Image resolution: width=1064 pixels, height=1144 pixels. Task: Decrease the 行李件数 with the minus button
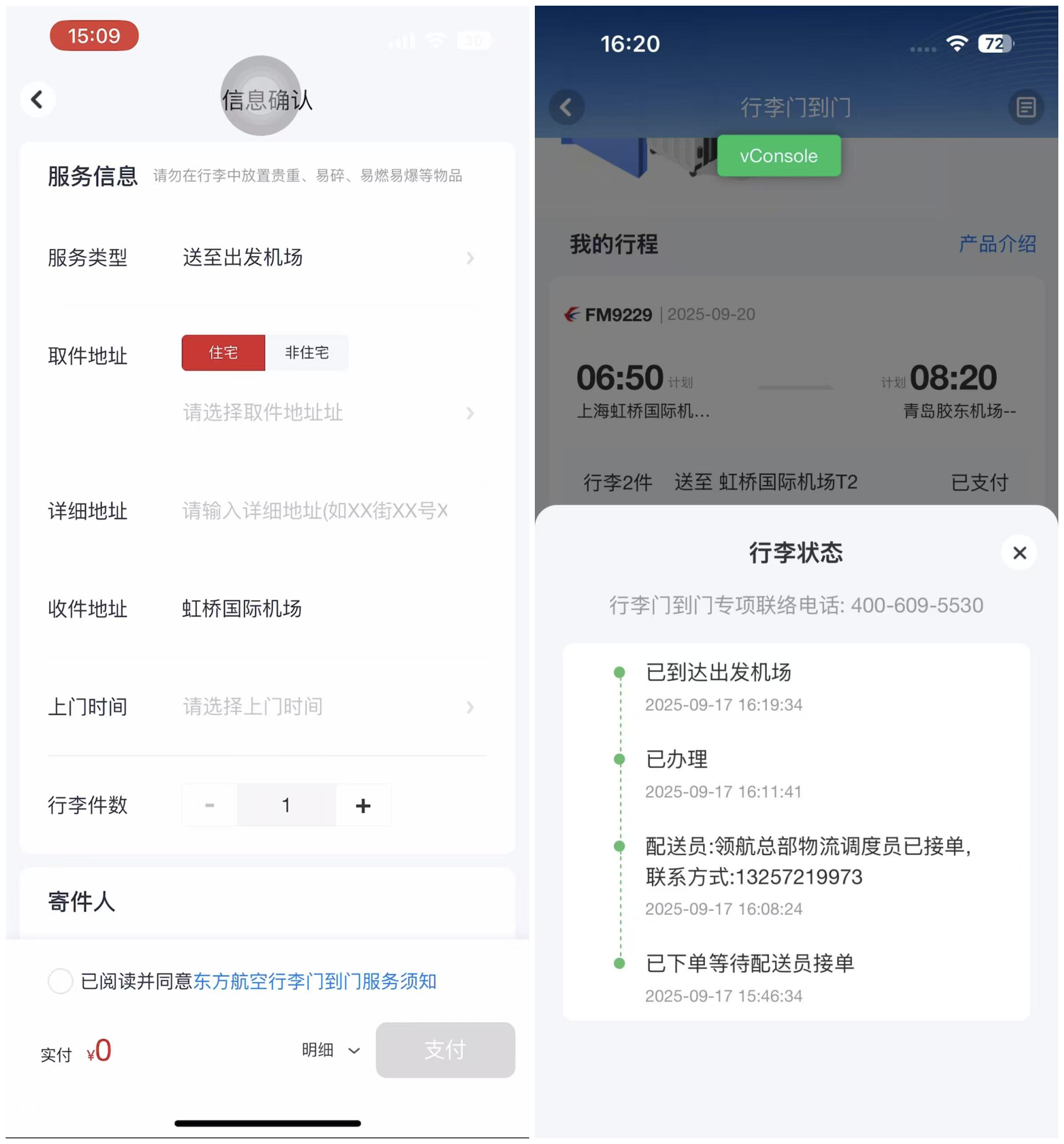click(210, 805)
